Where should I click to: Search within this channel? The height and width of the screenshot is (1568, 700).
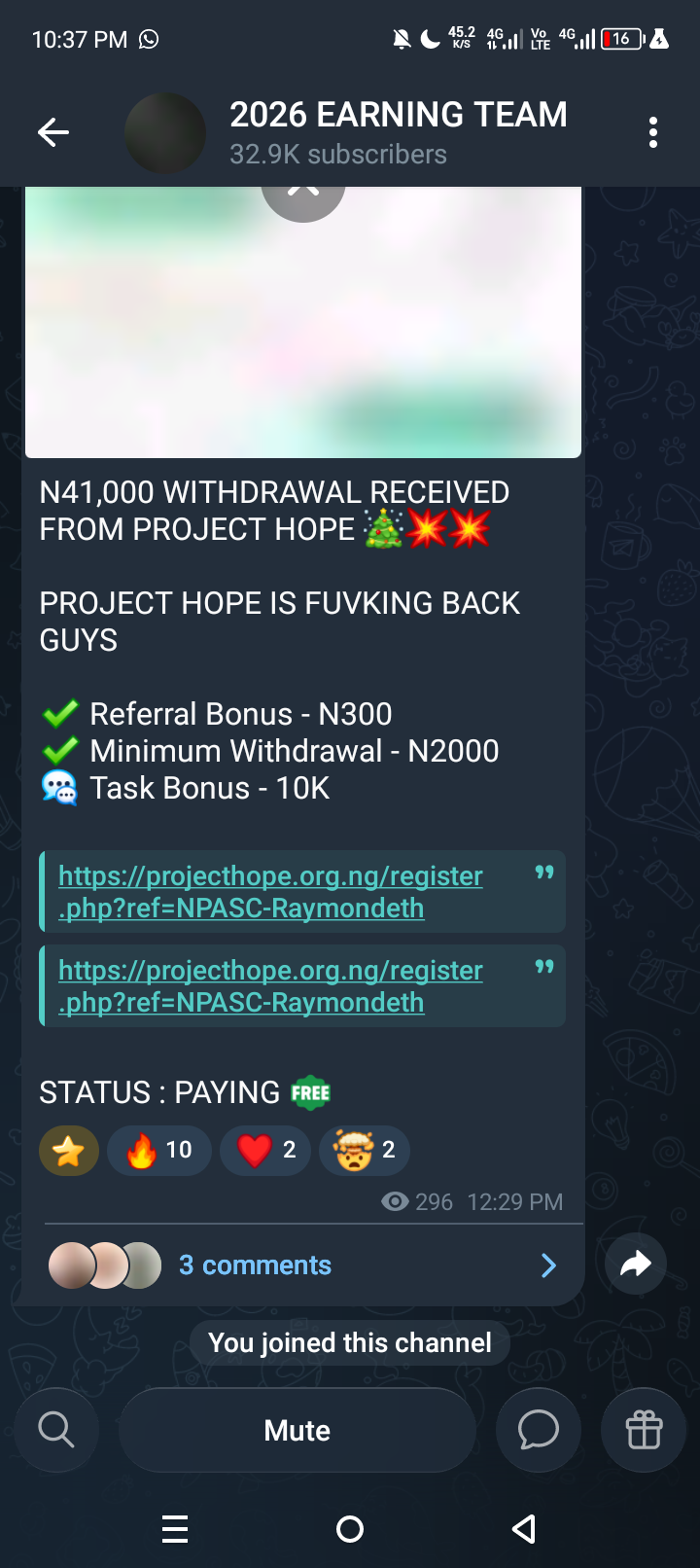pos(56,1430)
